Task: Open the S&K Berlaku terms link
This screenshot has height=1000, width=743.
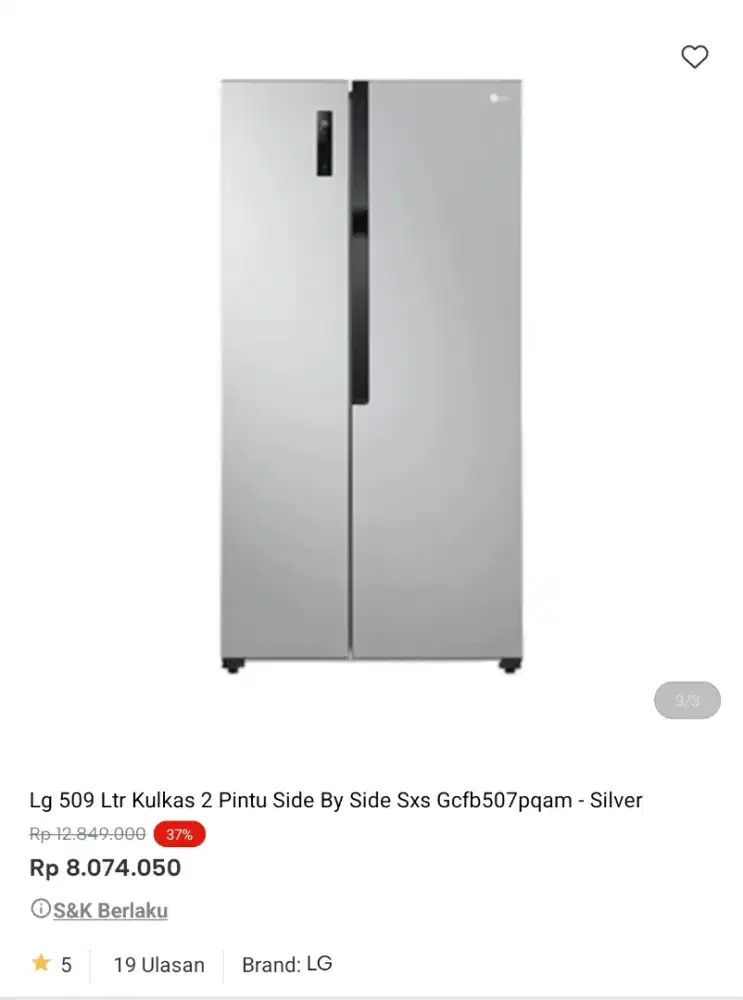Action: (x=110, y=910)
